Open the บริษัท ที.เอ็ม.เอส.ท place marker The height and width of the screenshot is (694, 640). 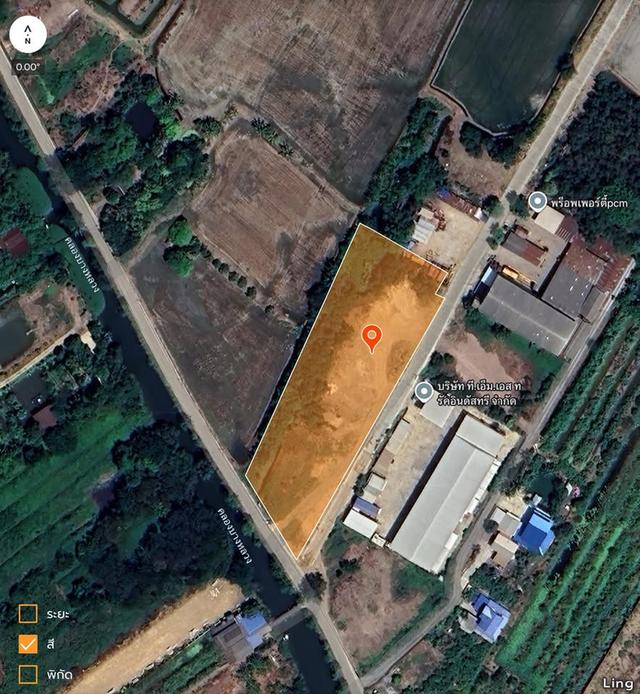[x=425, y=391]
